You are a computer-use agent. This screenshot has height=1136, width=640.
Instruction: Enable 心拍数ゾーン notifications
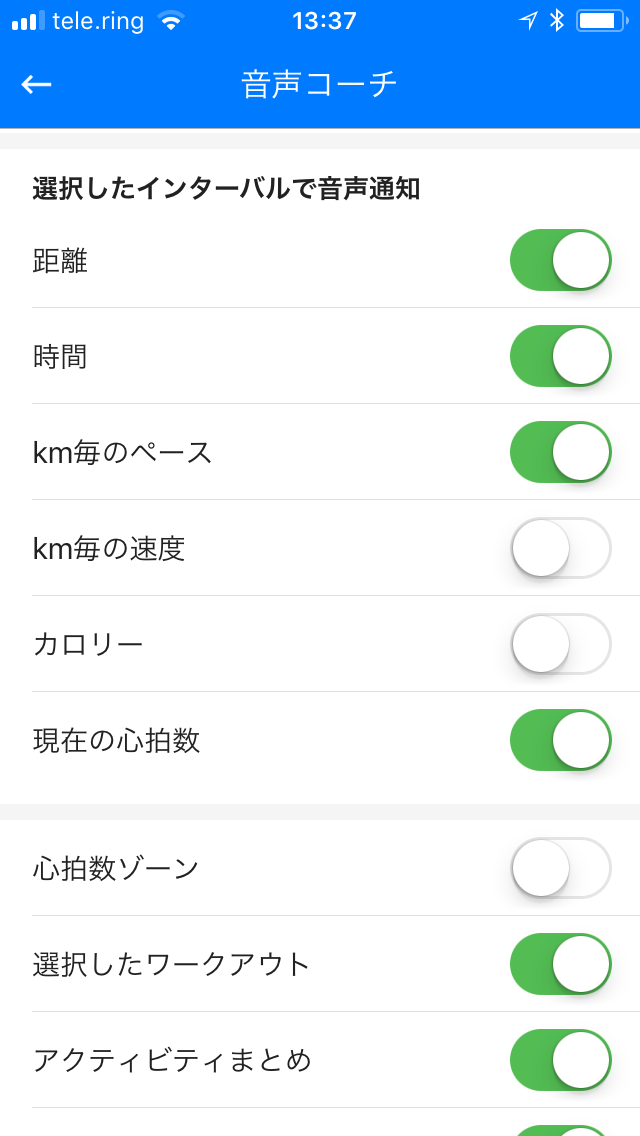tap(560, 868)
